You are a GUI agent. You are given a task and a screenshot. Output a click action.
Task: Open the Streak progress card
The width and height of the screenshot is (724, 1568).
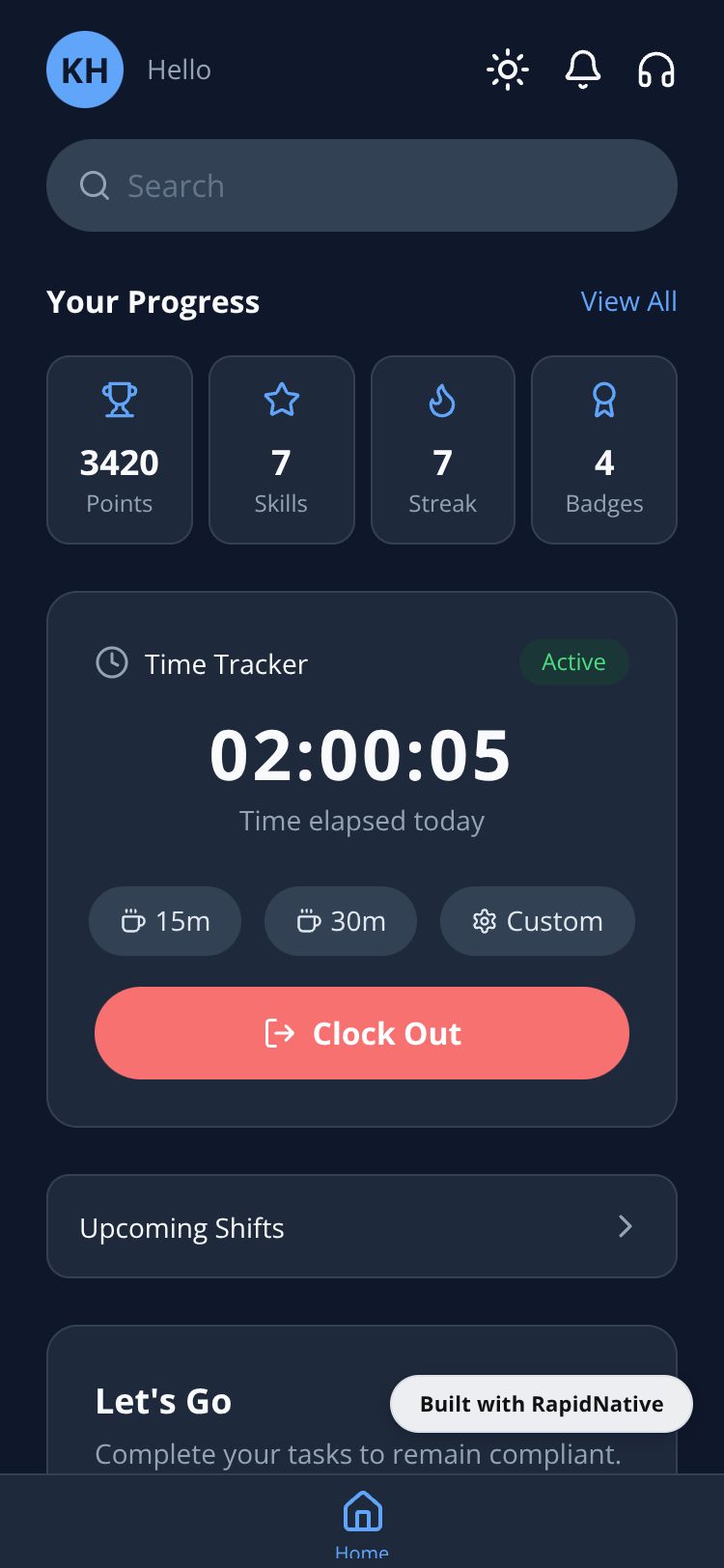[x=443, y=450]
